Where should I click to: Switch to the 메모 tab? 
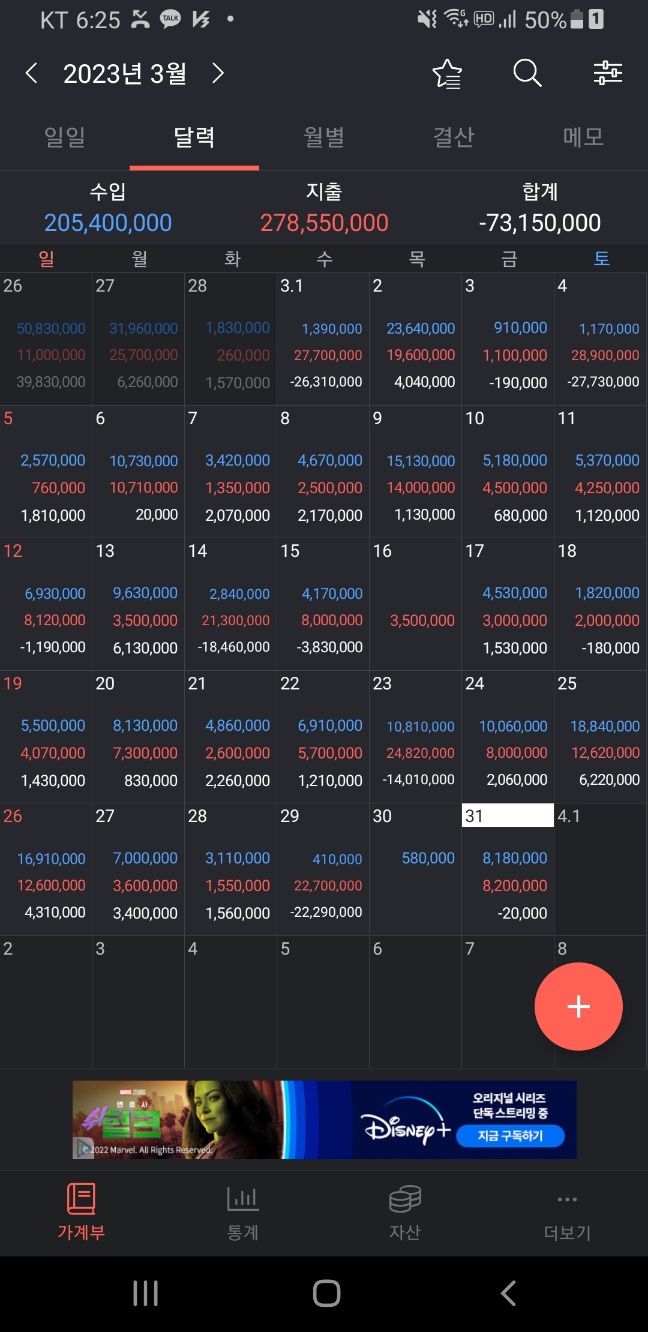583,137
